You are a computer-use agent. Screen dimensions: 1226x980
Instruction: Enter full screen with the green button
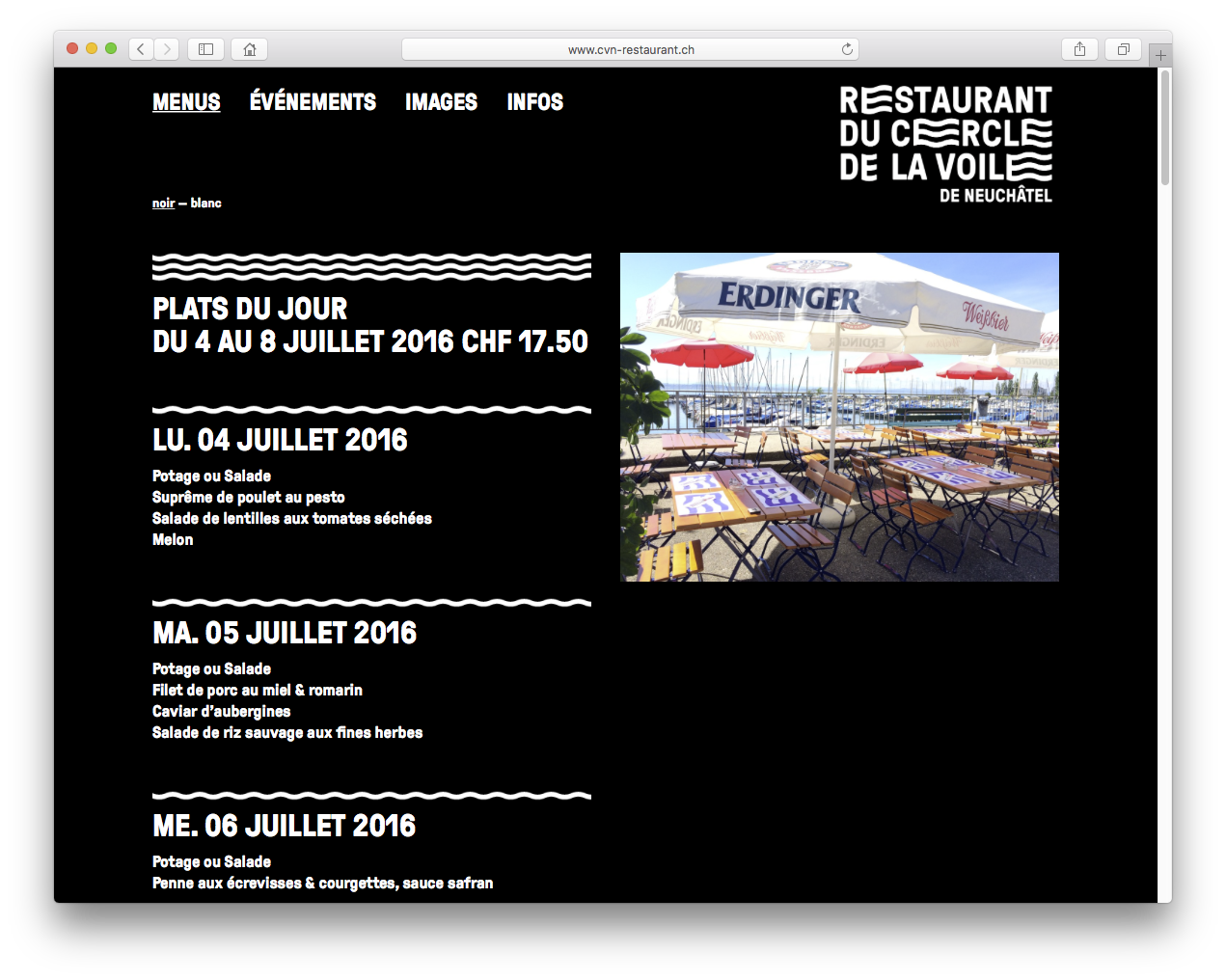tap(111, 48)
